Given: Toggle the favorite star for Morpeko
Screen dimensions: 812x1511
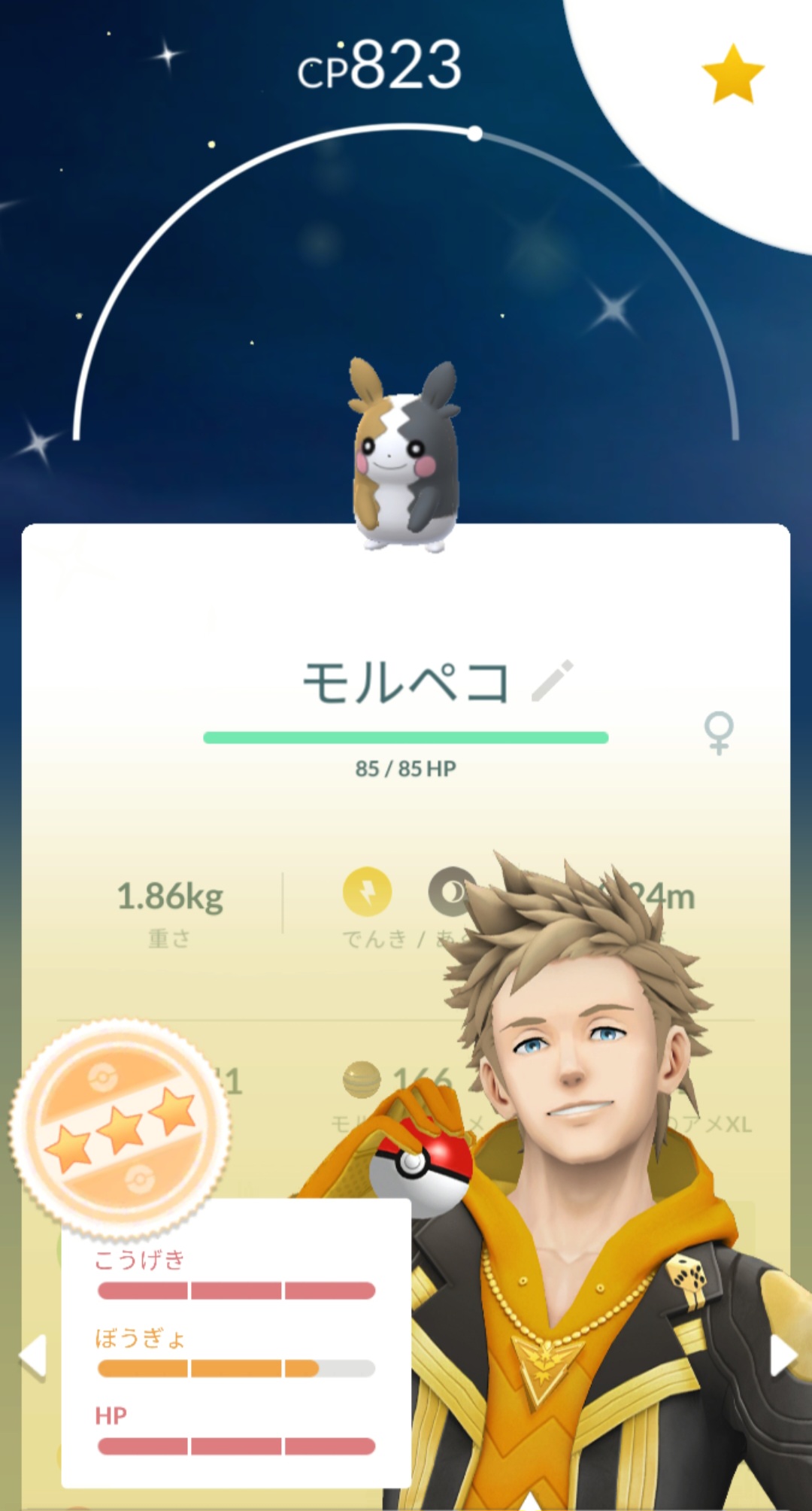Looking at the screenshot, I should point(733,74).
